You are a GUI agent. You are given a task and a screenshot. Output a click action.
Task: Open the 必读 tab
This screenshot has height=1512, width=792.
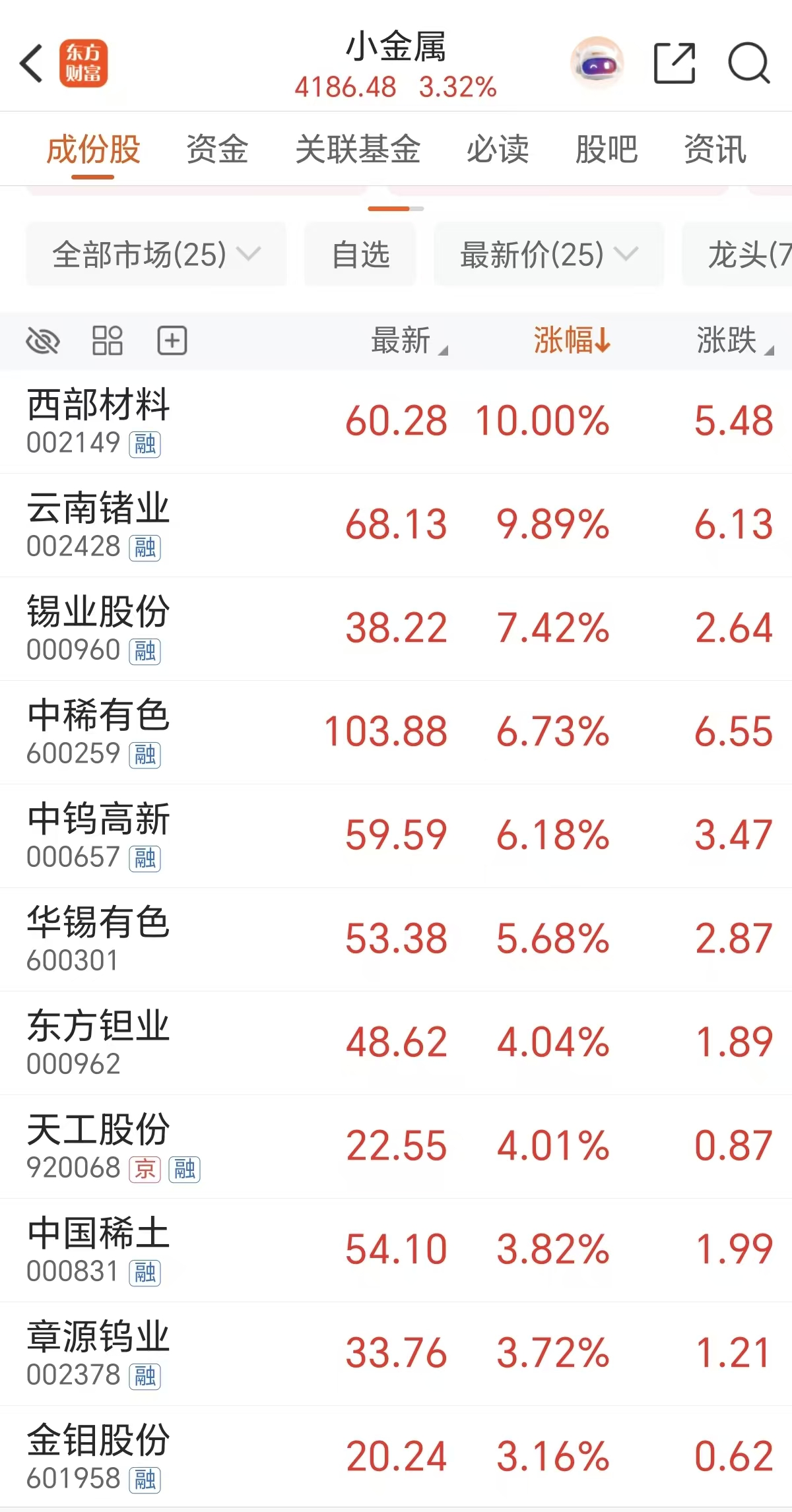[x=498, y=149]
